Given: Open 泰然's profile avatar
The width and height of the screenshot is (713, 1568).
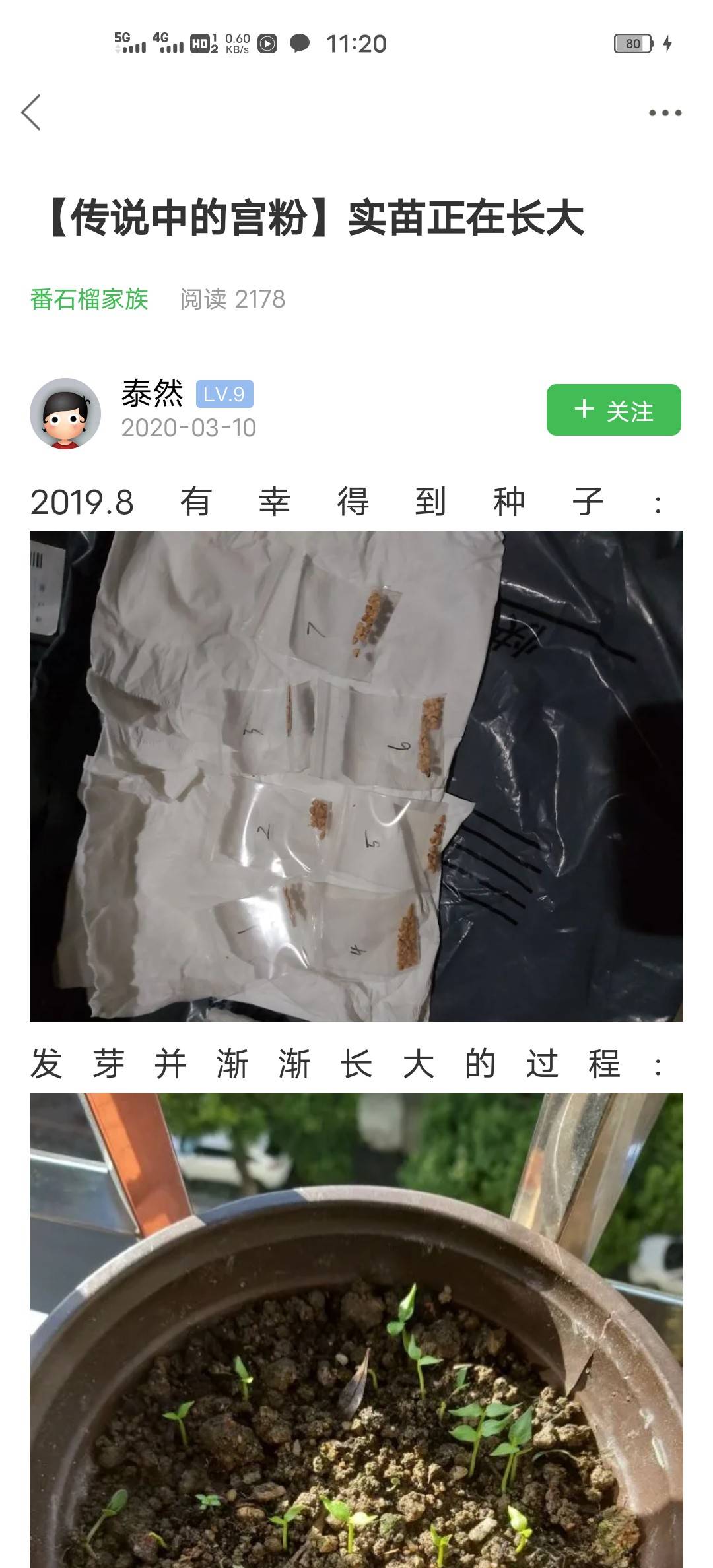Looking at the screenshot, I should tap(65, 414).
